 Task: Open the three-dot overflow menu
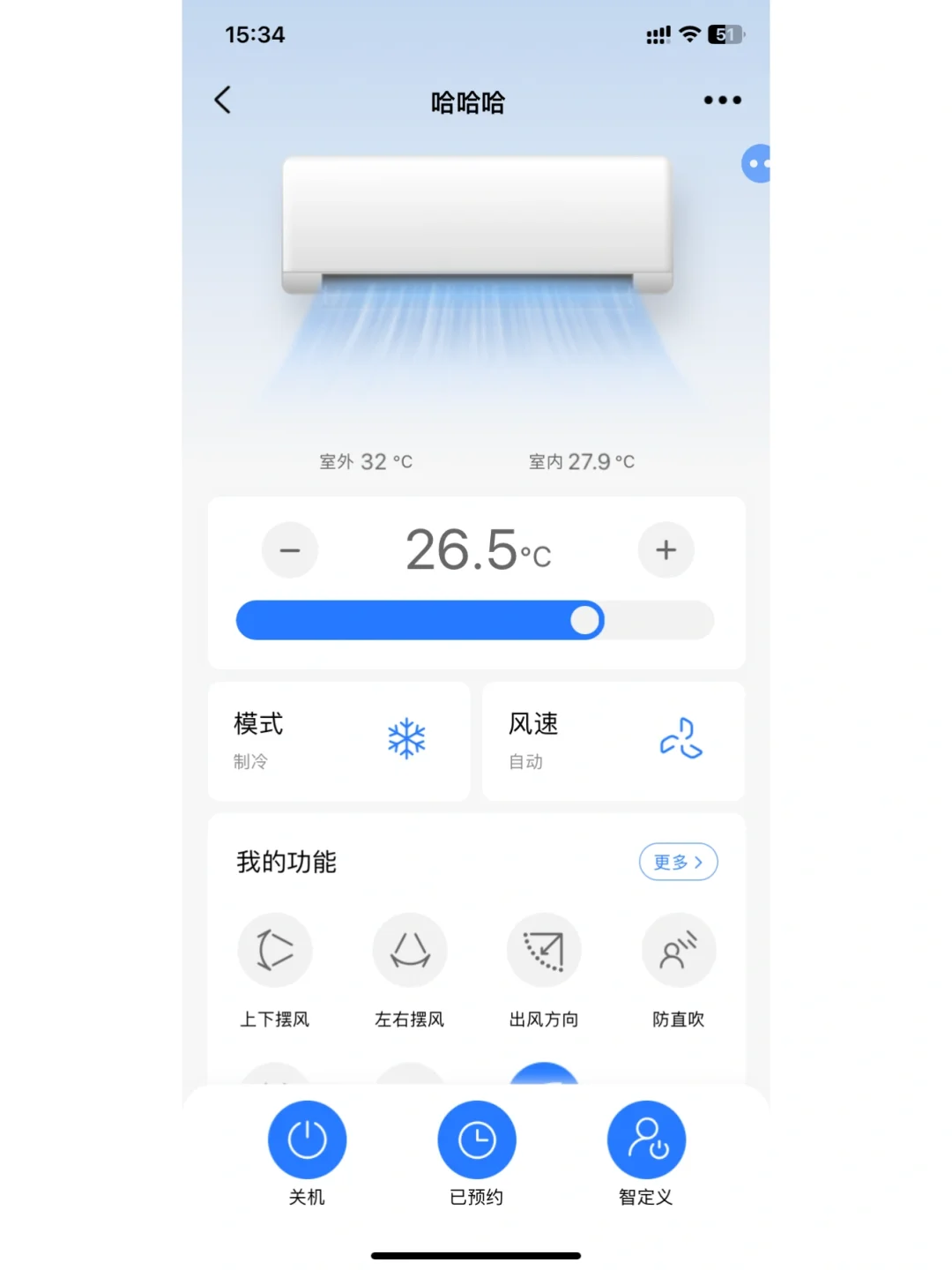pos(722,100)
